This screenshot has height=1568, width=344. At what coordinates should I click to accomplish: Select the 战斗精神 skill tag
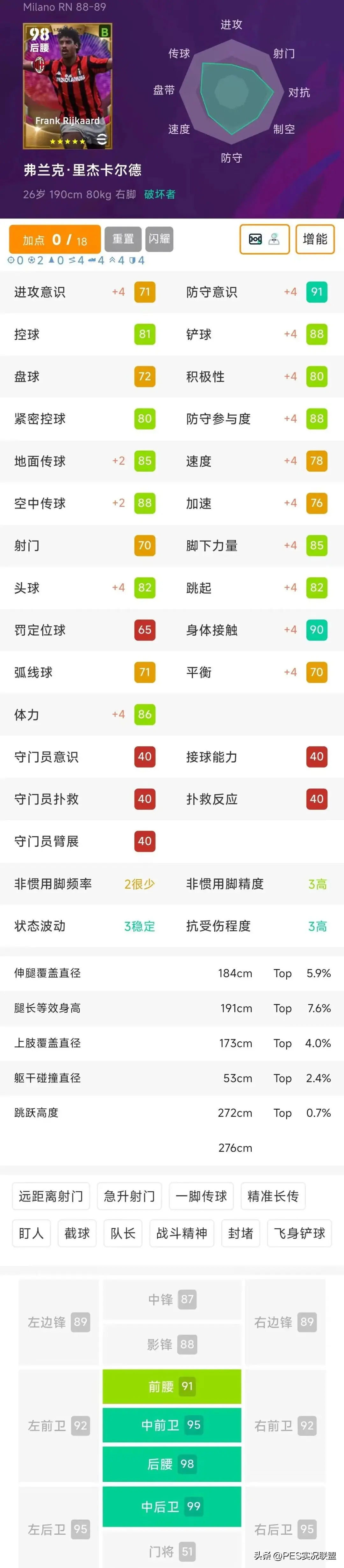click(x=182, y=1234)
